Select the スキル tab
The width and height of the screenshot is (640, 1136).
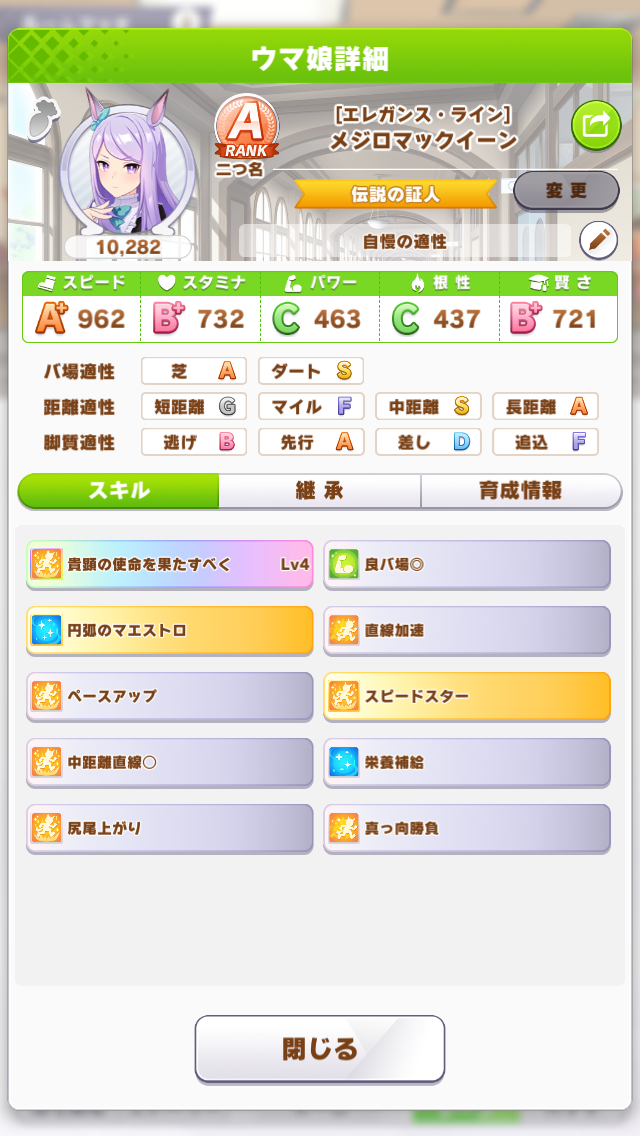(x=118, y=490)
